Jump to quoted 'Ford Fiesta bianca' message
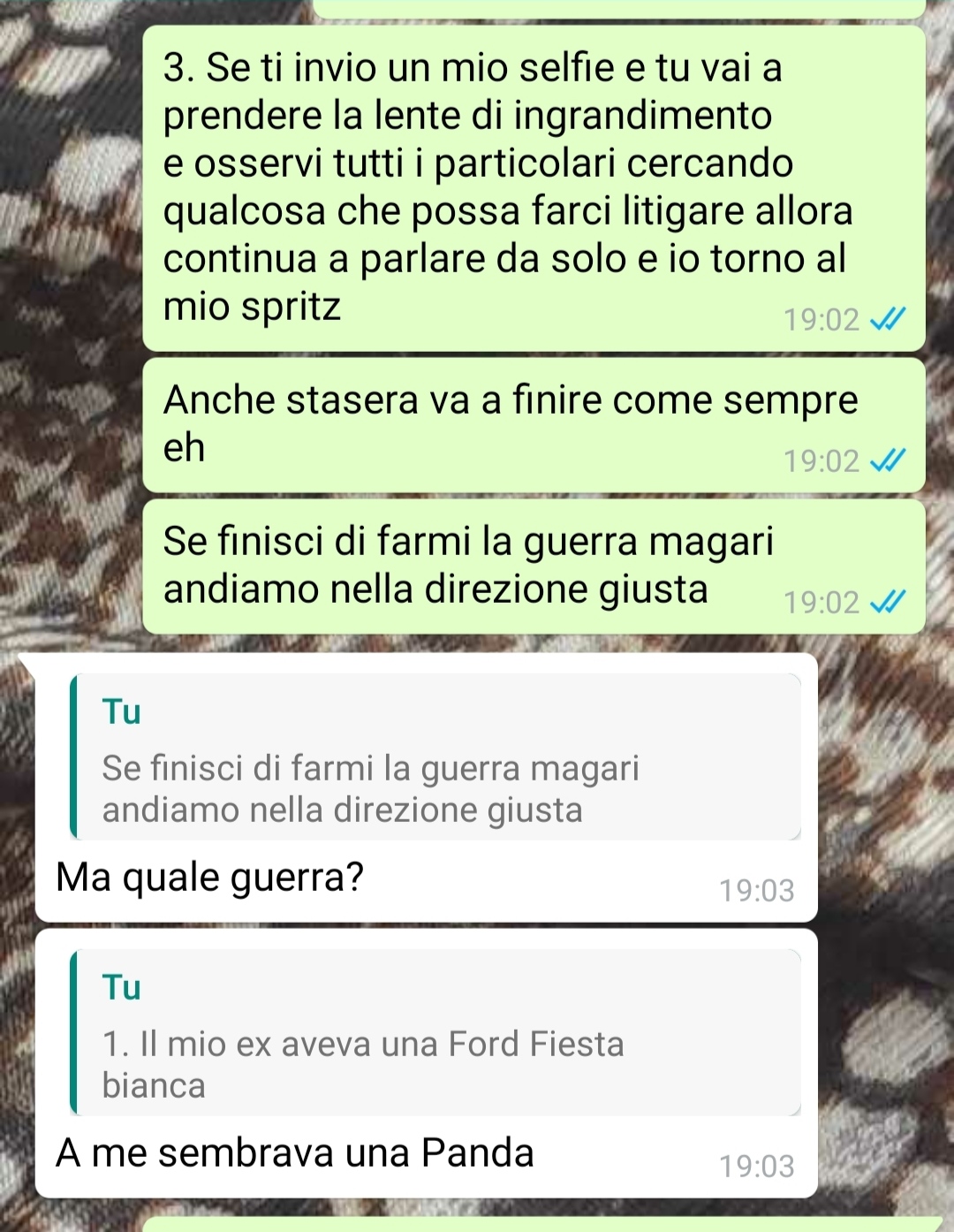Image resolution: width=954 pixels, height=1232 pixels. click(x=436, y=1034)
